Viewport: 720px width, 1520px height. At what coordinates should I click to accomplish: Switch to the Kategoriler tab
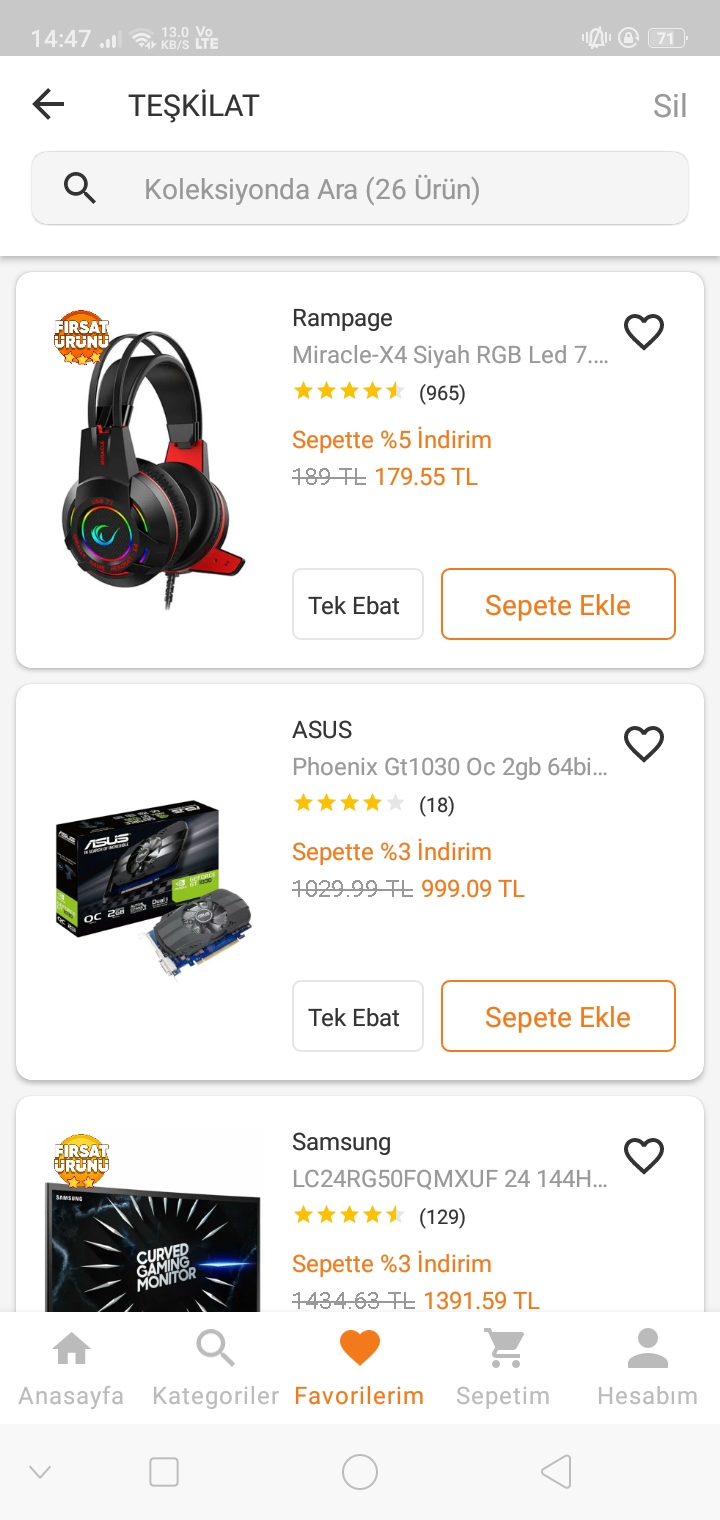(x=215, y=1368)
